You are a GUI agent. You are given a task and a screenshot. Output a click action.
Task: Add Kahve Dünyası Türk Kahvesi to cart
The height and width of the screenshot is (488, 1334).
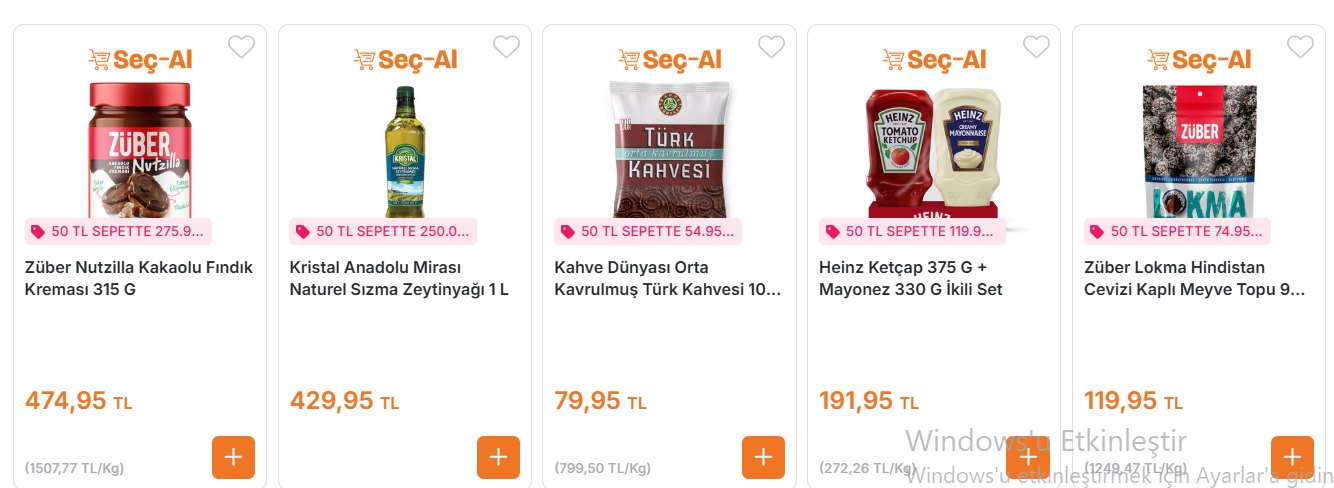point(763,458)
